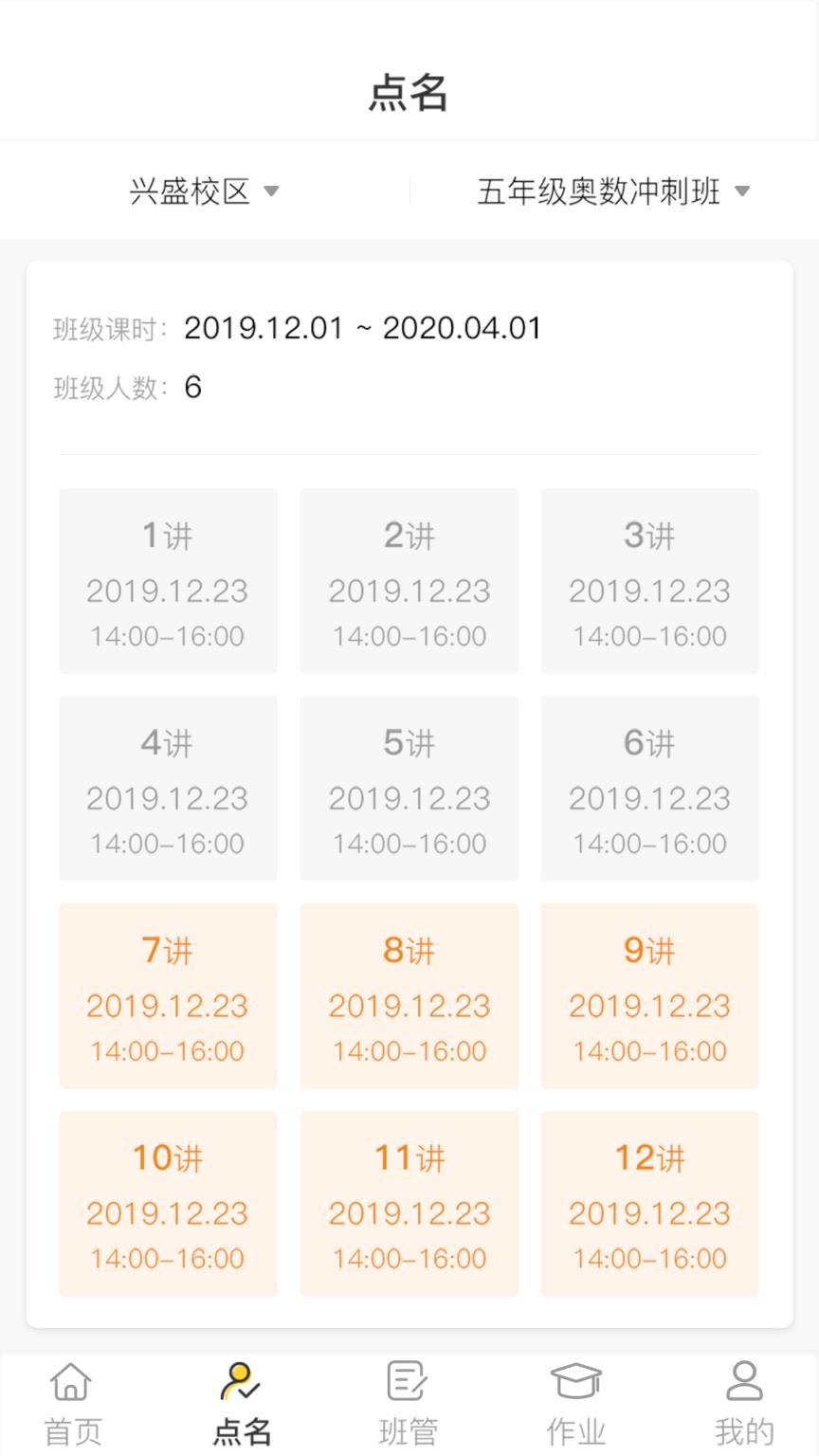Switch to the 点名 tab

241,1404
